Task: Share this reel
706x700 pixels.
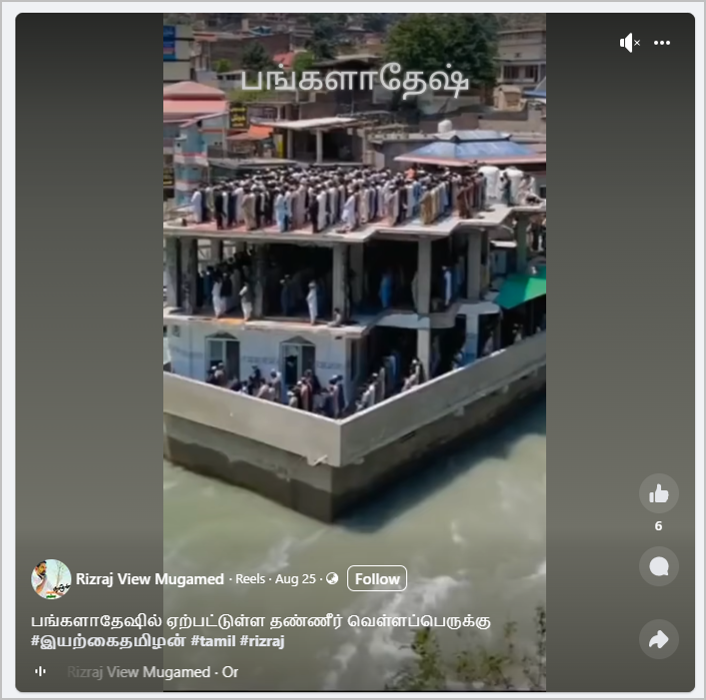Action: tap(658, 640)
